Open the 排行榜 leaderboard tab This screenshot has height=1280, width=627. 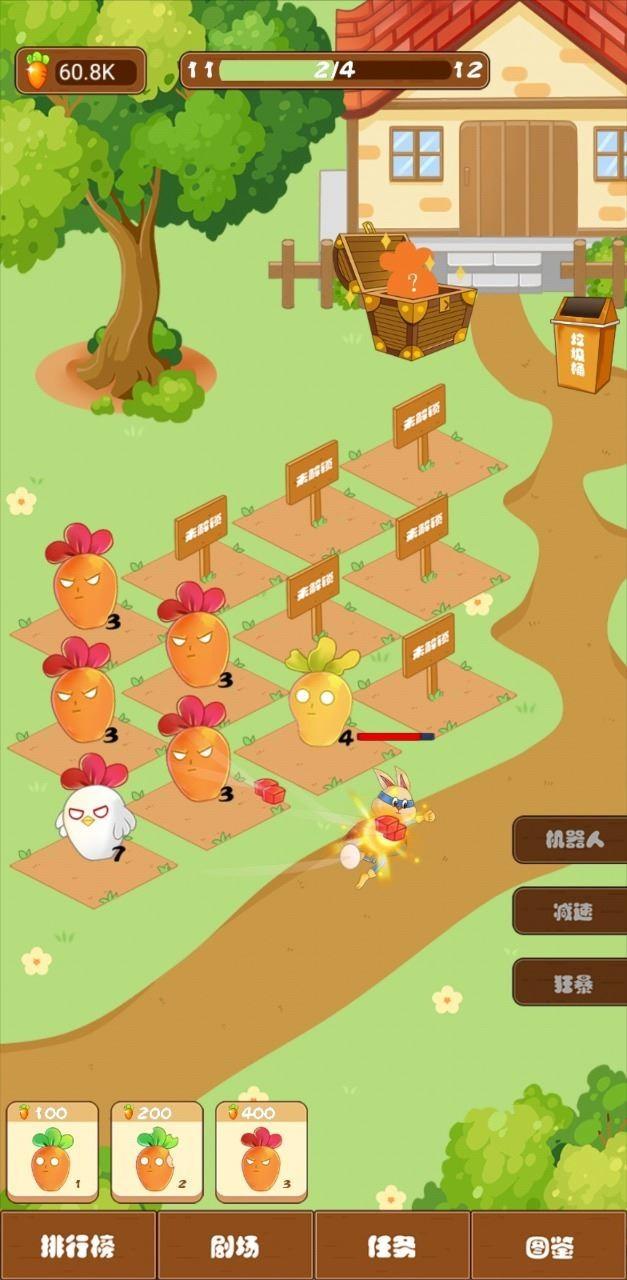tap(78, 1246)
